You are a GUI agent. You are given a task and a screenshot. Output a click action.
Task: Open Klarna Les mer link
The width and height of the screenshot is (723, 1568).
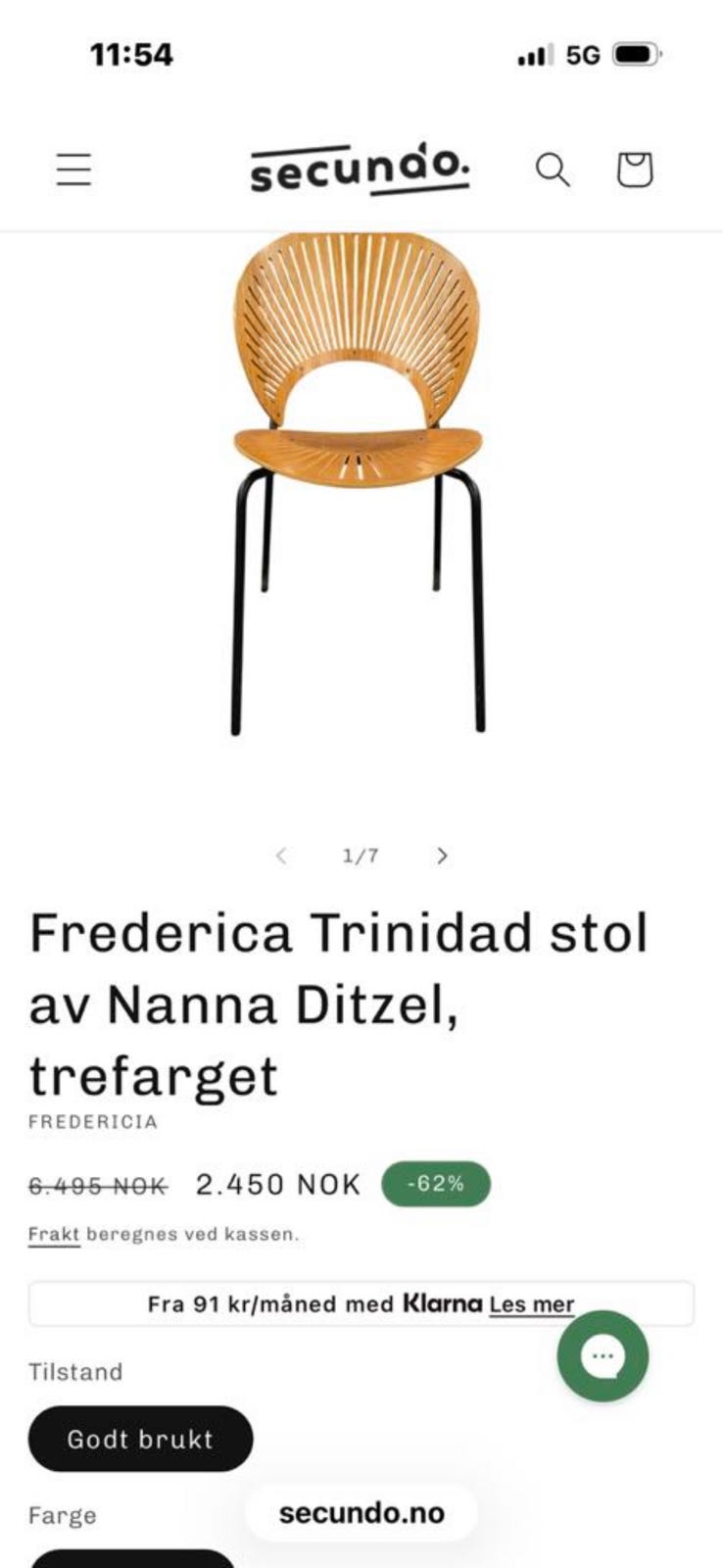531,1304
